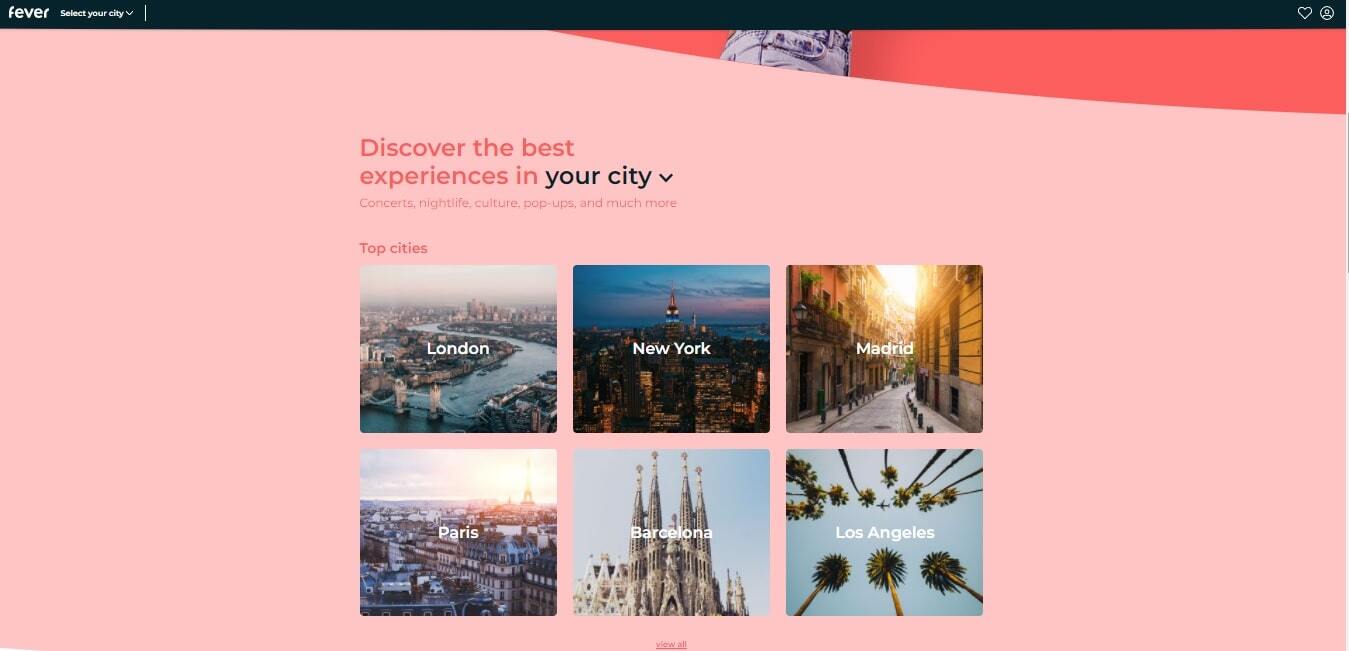Choose the London city card
The image size is (1349, 651).
click(458, 348)
